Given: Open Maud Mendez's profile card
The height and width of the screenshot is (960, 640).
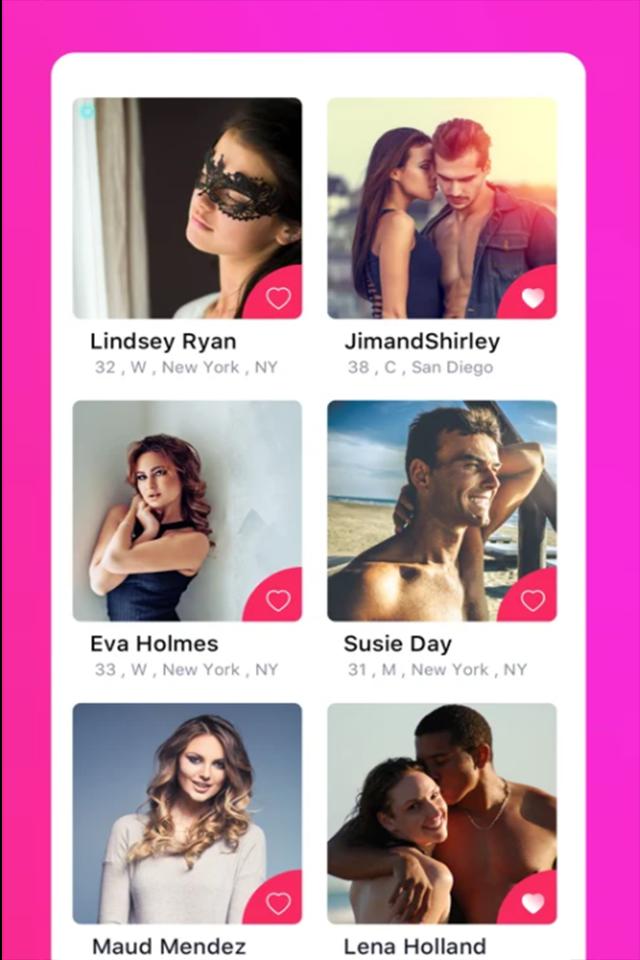Looking at the screenshot, I should 187,812.
